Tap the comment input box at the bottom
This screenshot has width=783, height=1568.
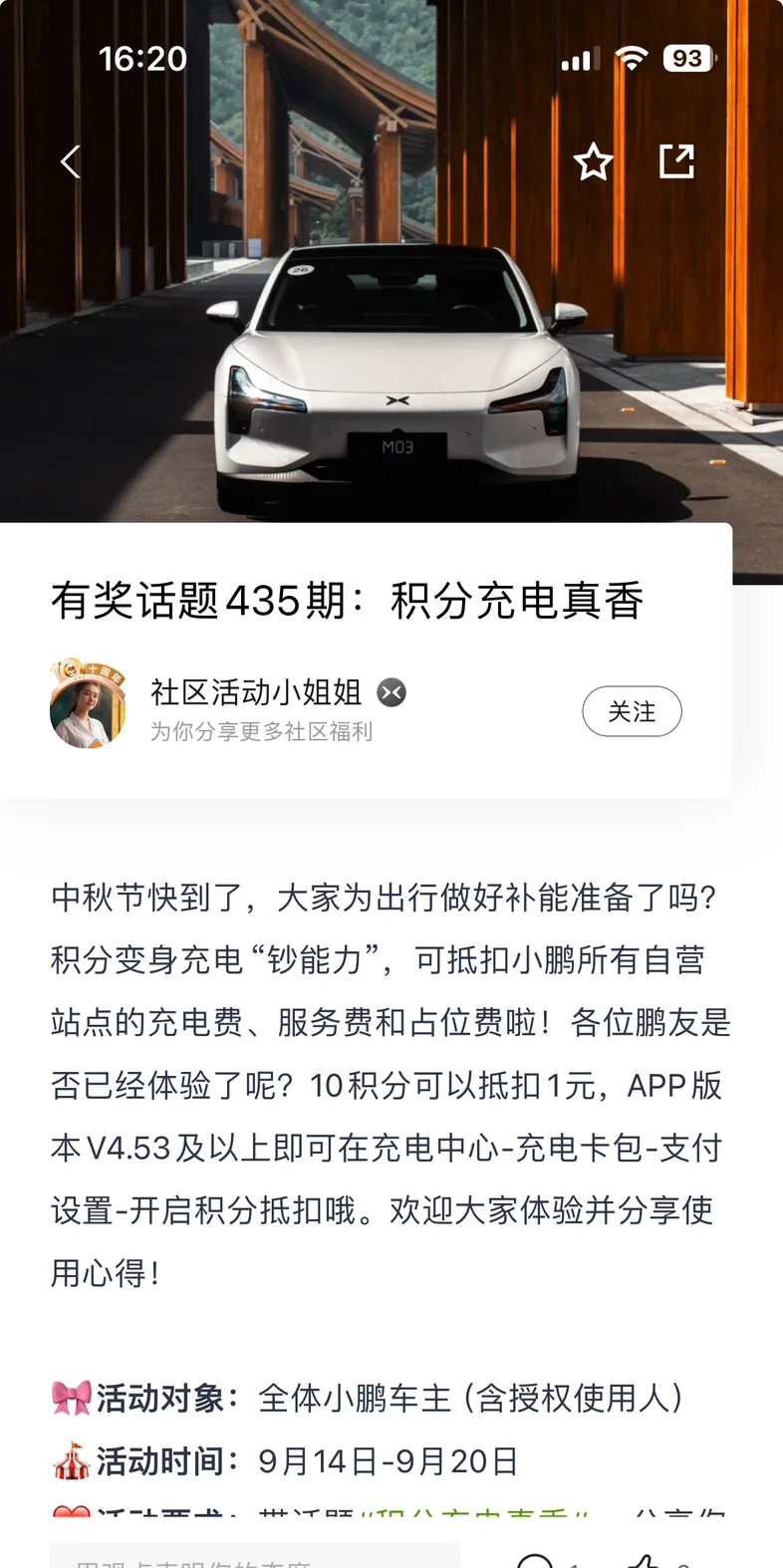click(x=255, y=1555)
